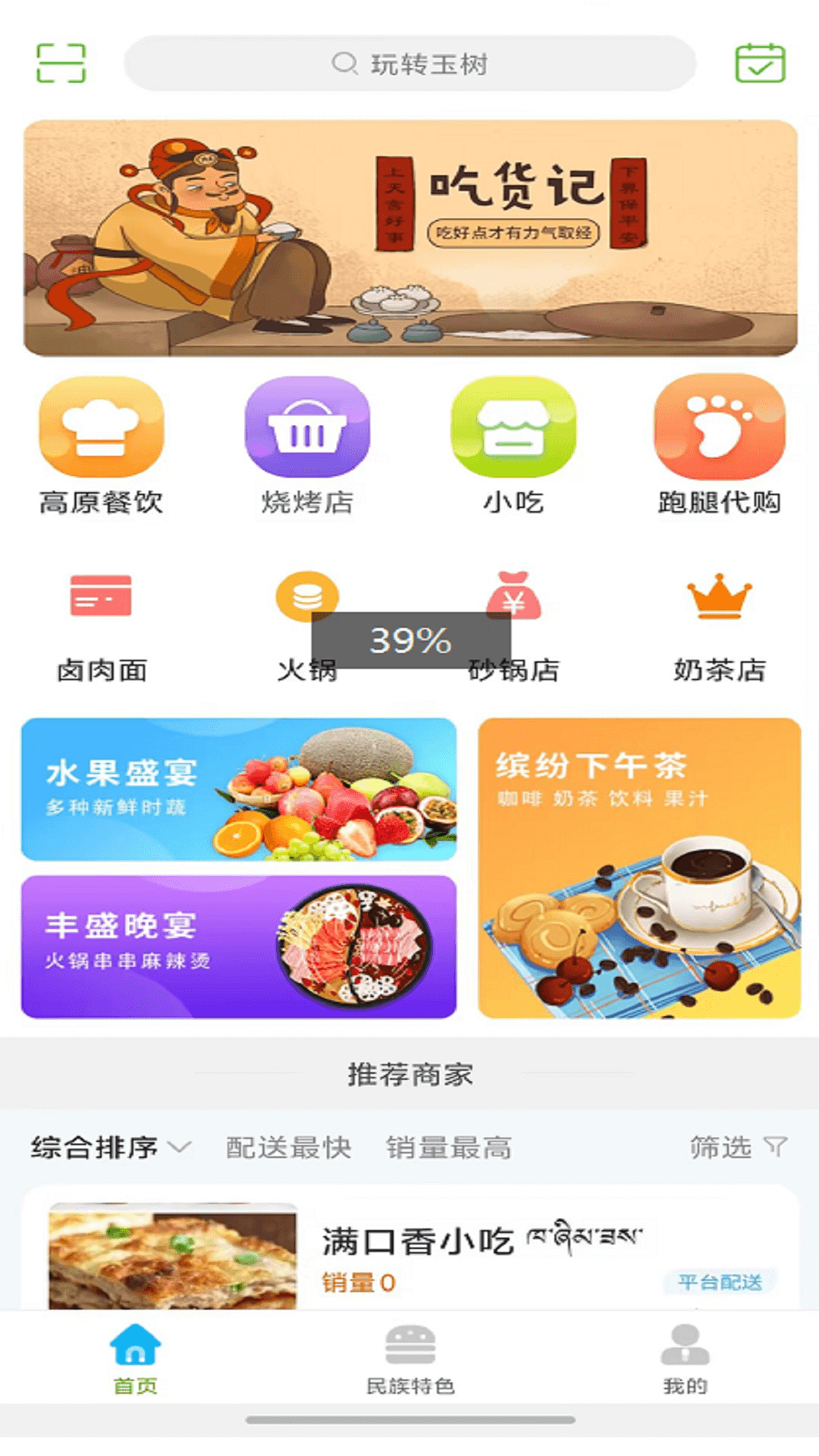Open the 筛选 filter
819x1456 pixels.
point(737,1147)
